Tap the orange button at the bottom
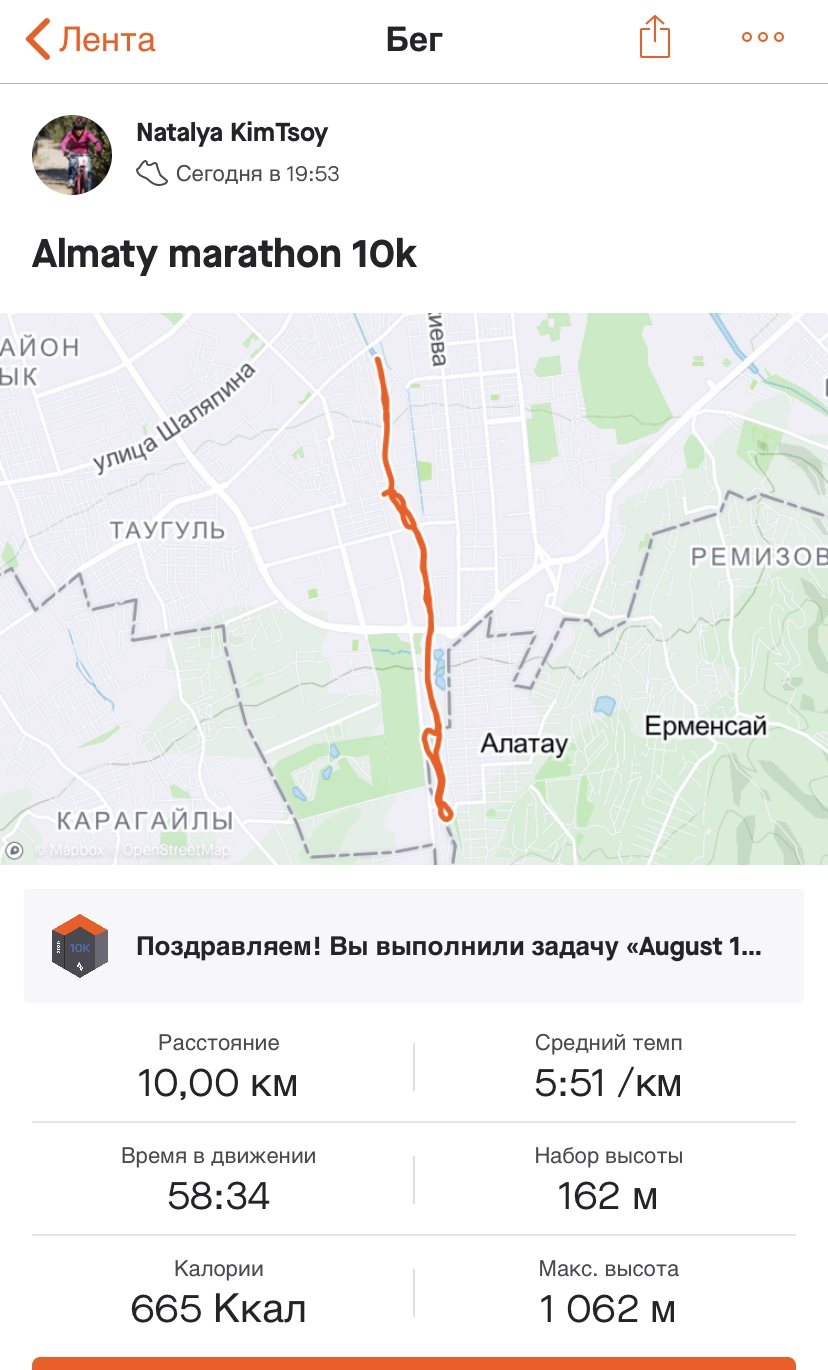 click(414, 1362)
